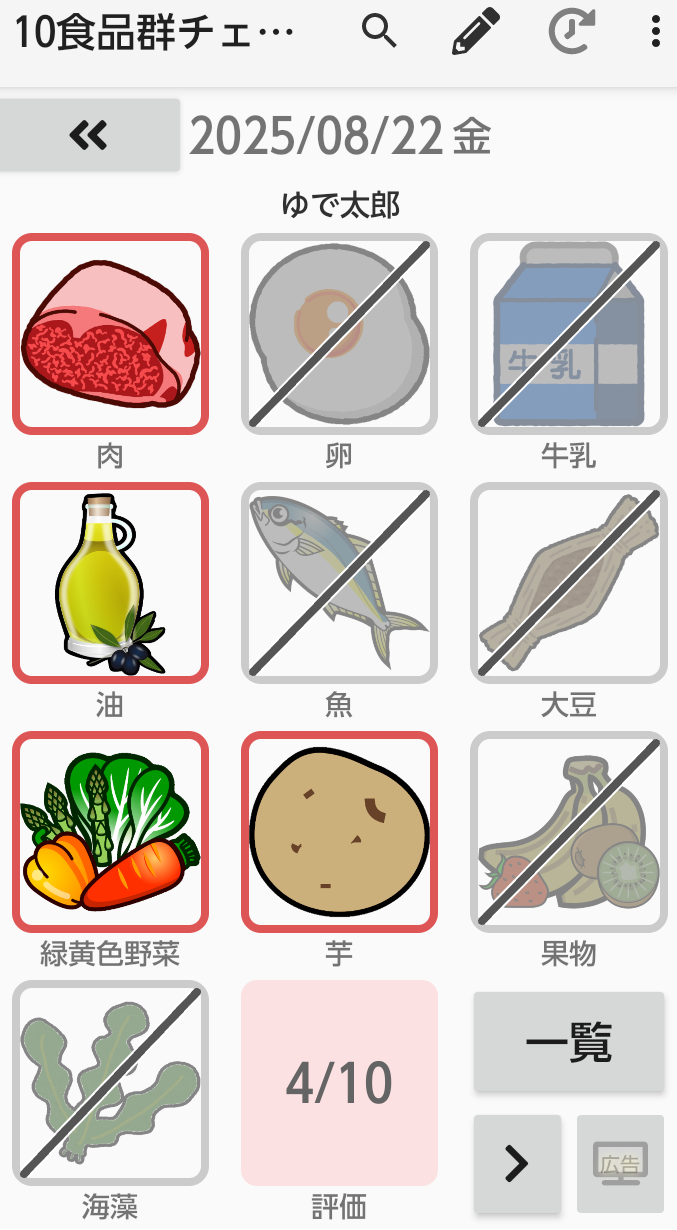677x1230 pixels.
Task: Mark the 大豆 soybean tile
Action: coord(568,583)
